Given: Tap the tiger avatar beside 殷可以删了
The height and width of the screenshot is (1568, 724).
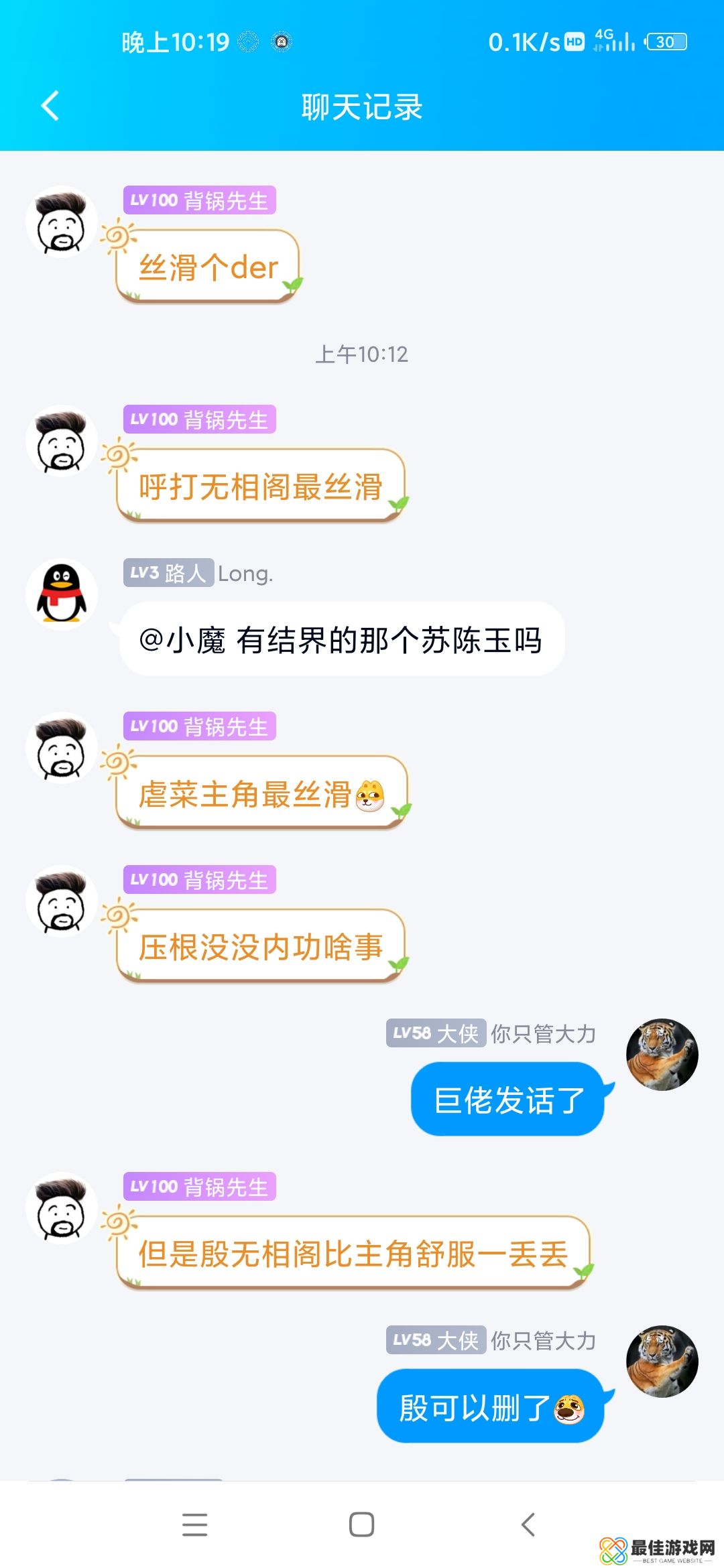Looking at the screenshot, I should (x=662, y=1362).
